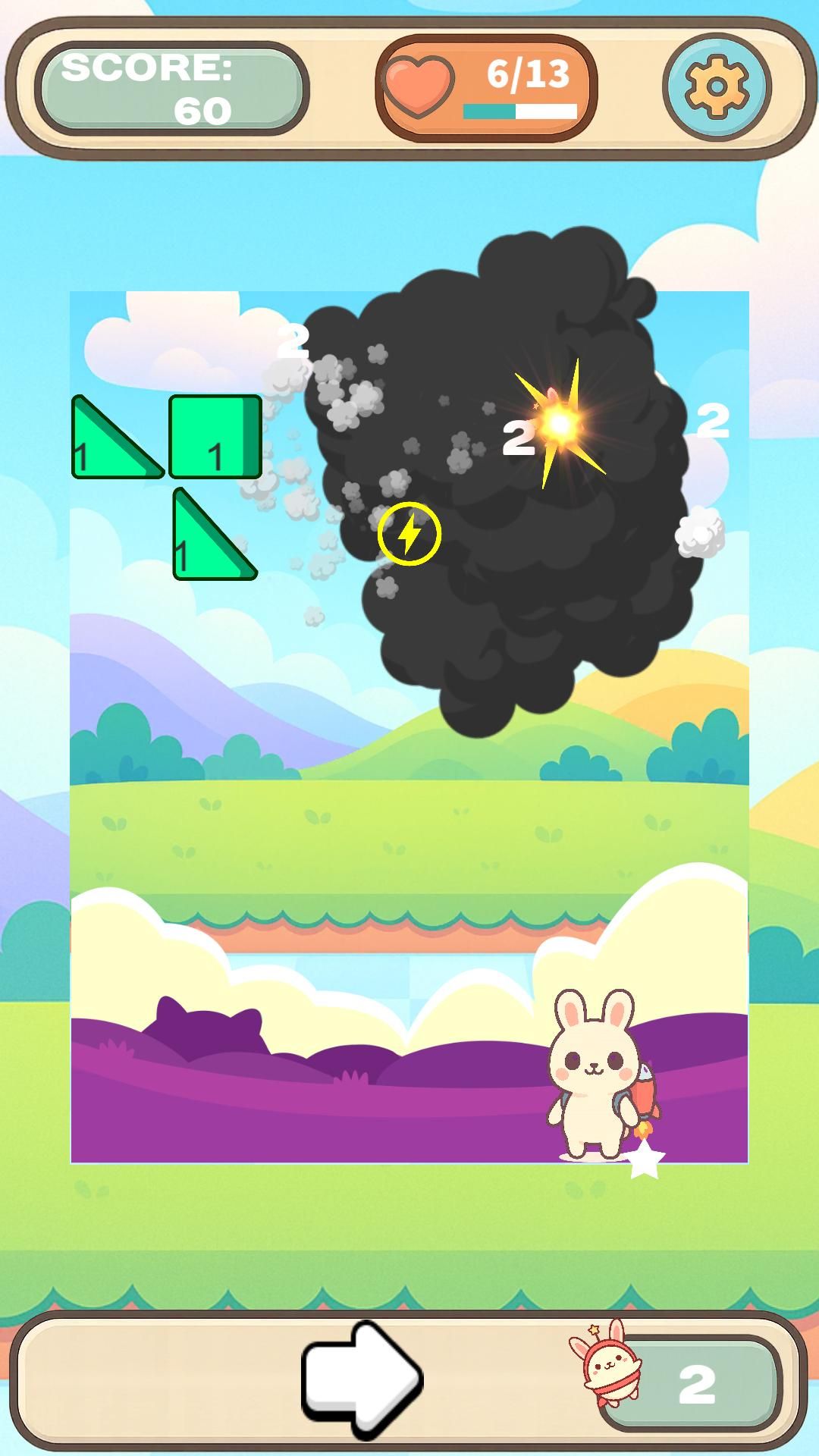Open the settings gear
The width and height of the screenshot is (819, 1456).
(717, 87)
